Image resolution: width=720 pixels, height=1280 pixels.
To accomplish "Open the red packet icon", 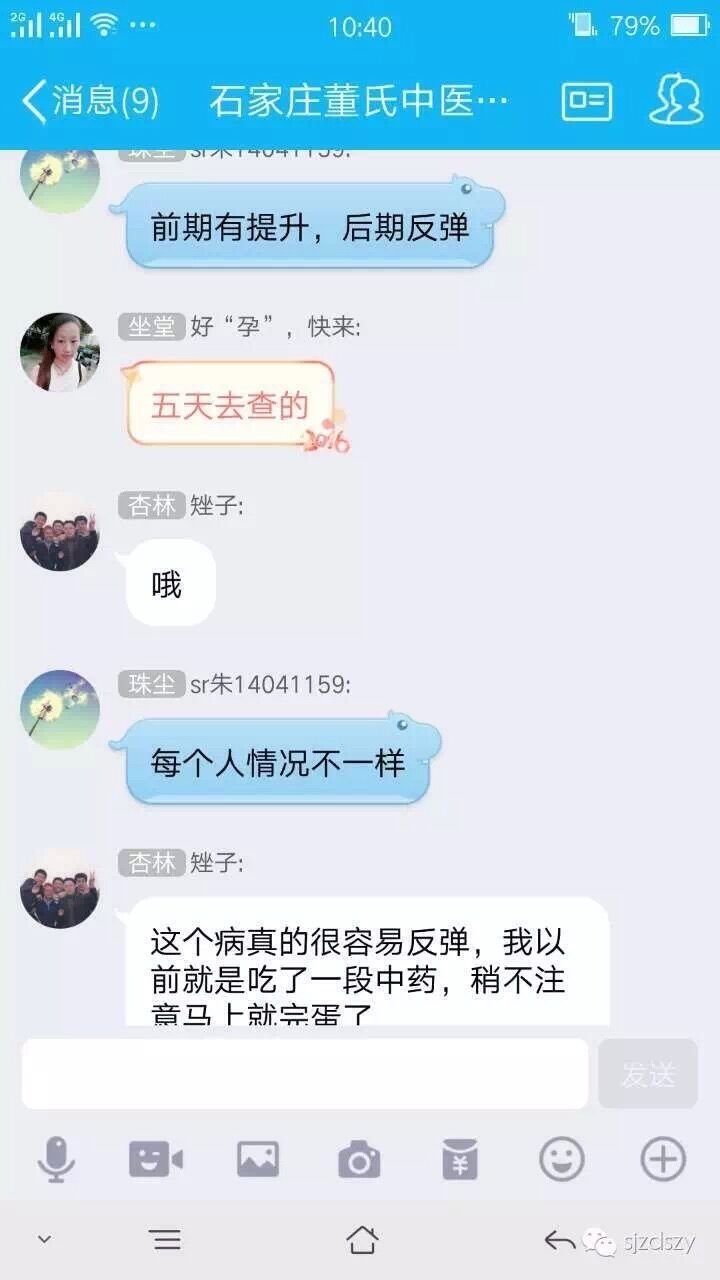I will tap(460, 1160).
